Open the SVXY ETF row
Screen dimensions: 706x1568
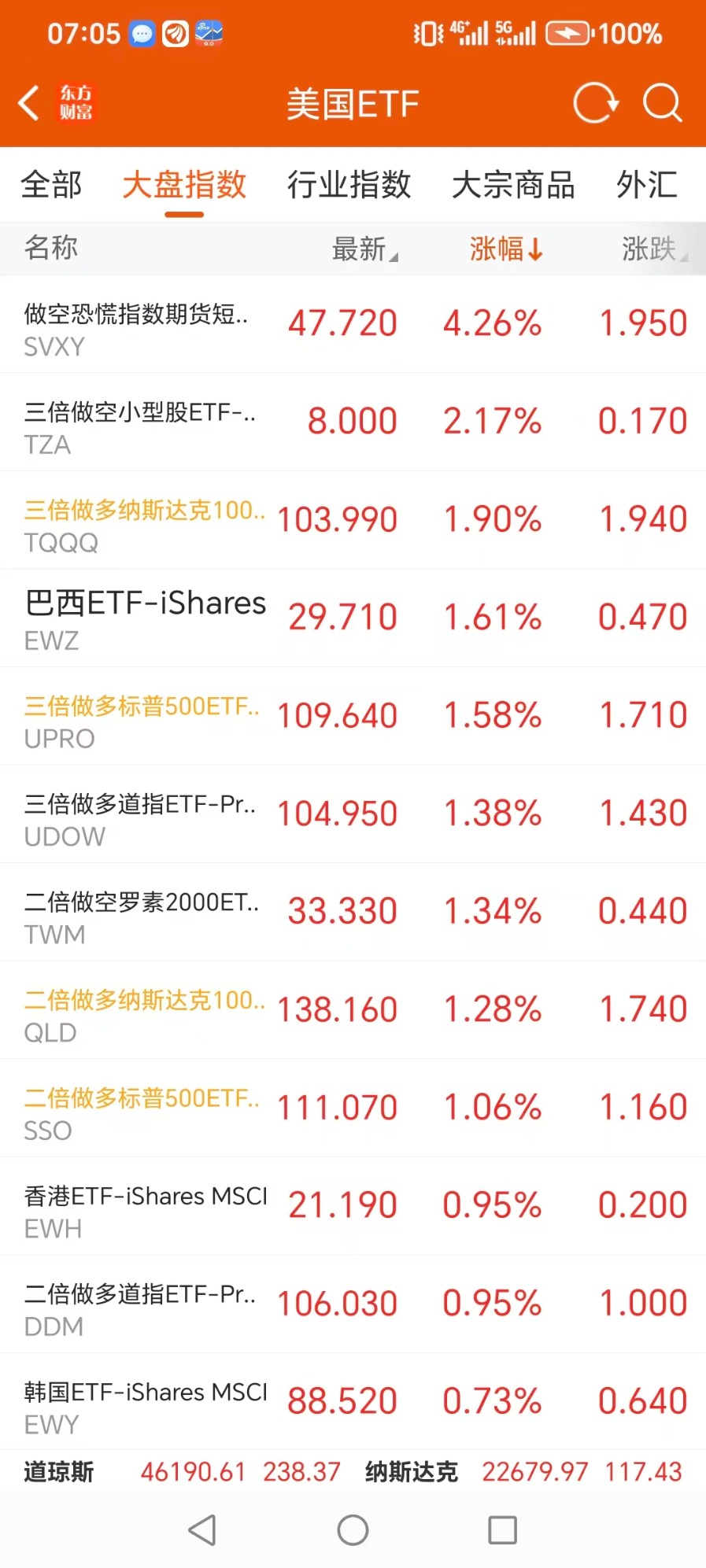[x=353, y=324]
